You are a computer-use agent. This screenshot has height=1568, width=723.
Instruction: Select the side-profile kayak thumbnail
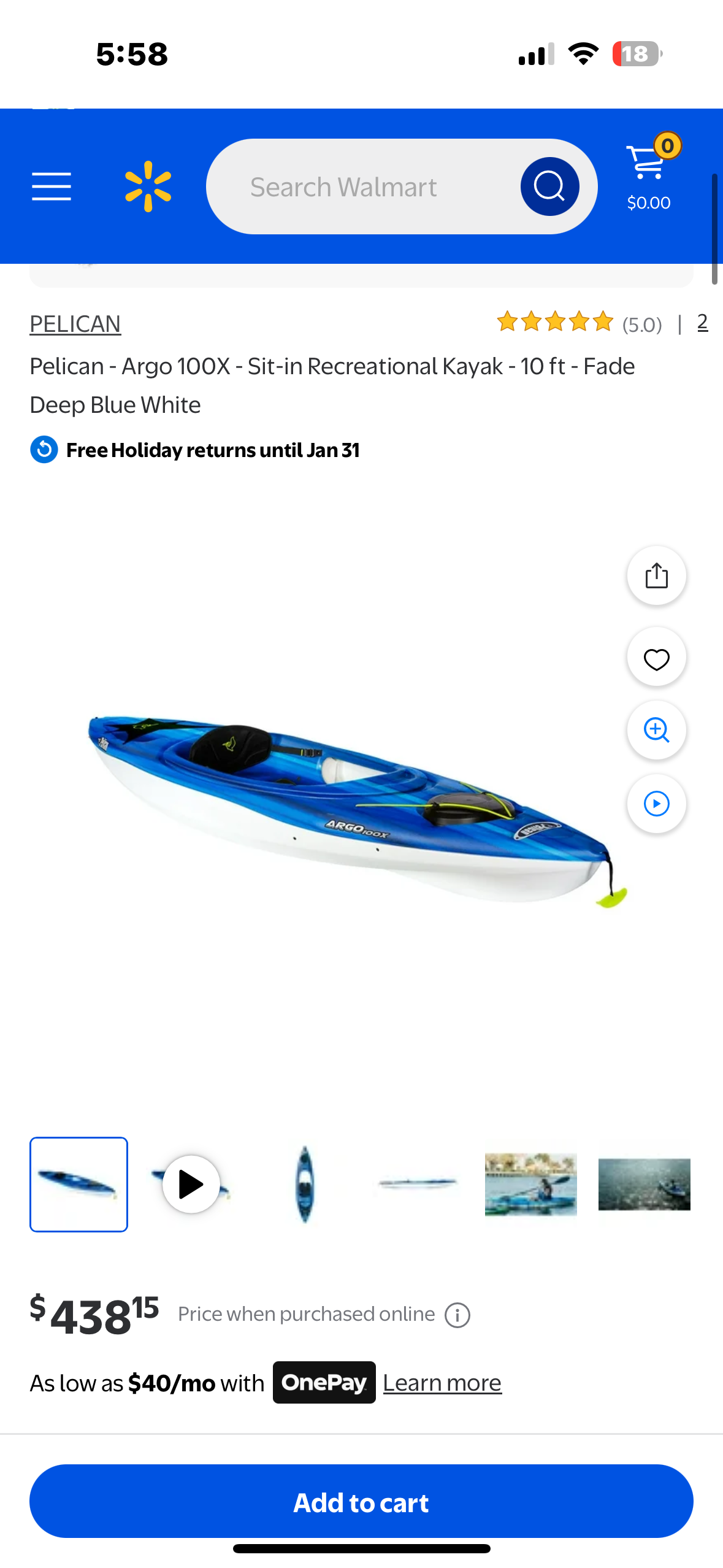[418, 1183]
